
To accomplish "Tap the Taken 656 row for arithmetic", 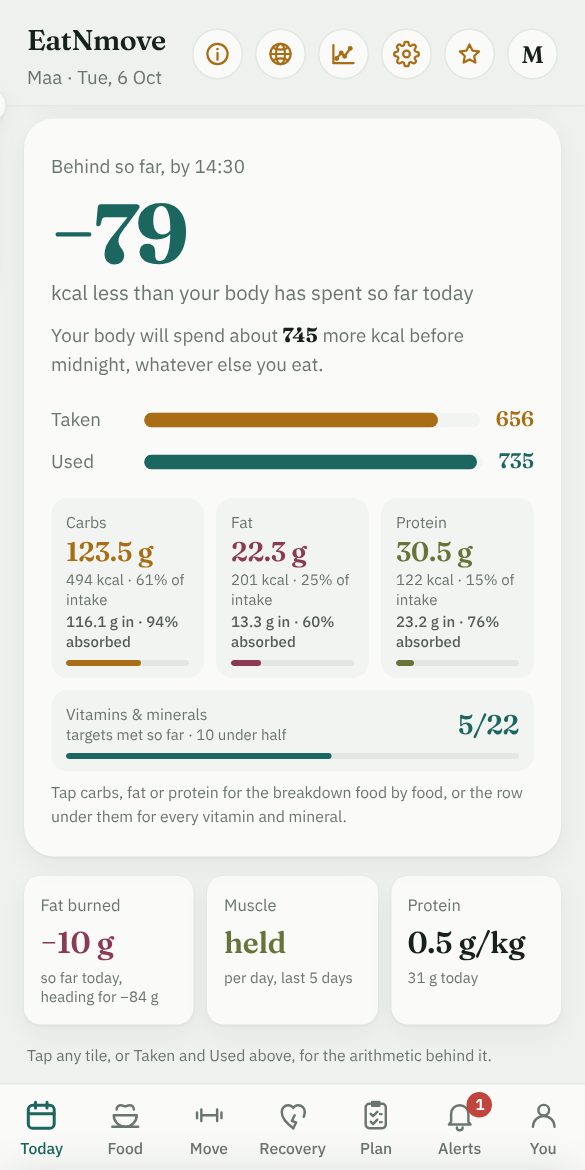I will (292, 419).
